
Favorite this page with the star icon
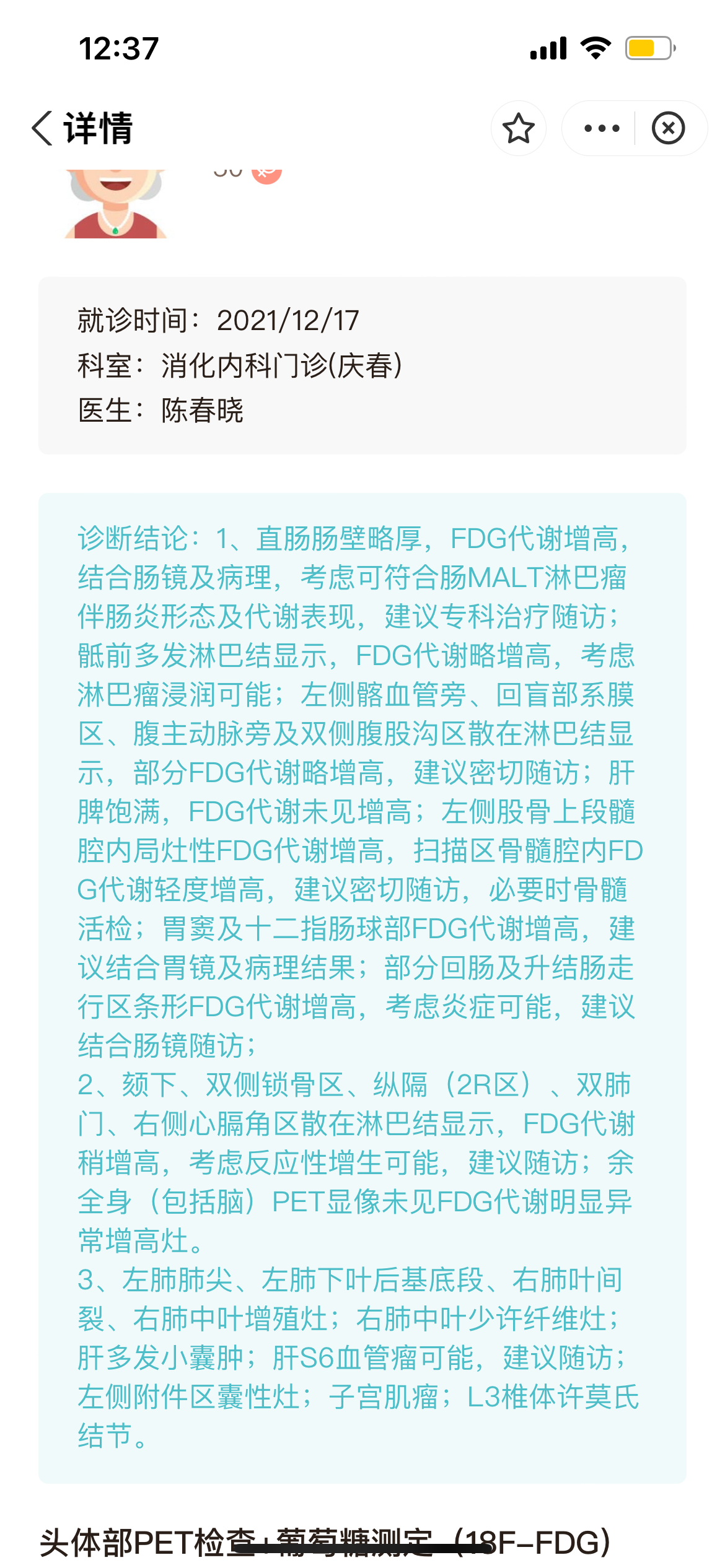(x=519, y=128)
